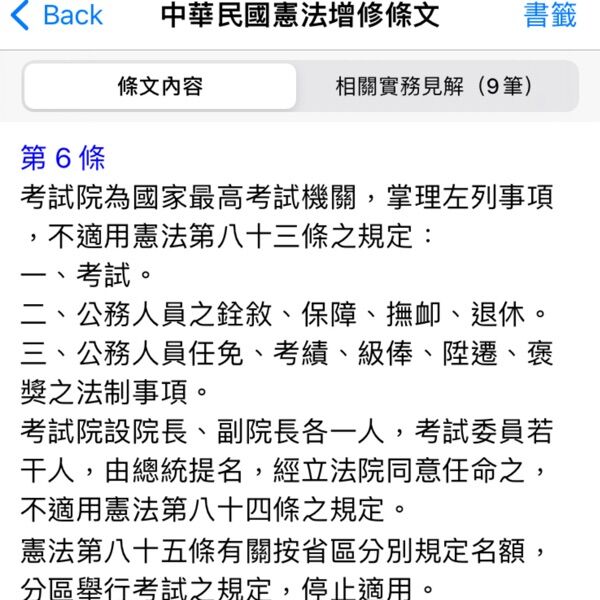Open the 書籤 bookmarks button
Screen dimensions: 600x600
551,16
